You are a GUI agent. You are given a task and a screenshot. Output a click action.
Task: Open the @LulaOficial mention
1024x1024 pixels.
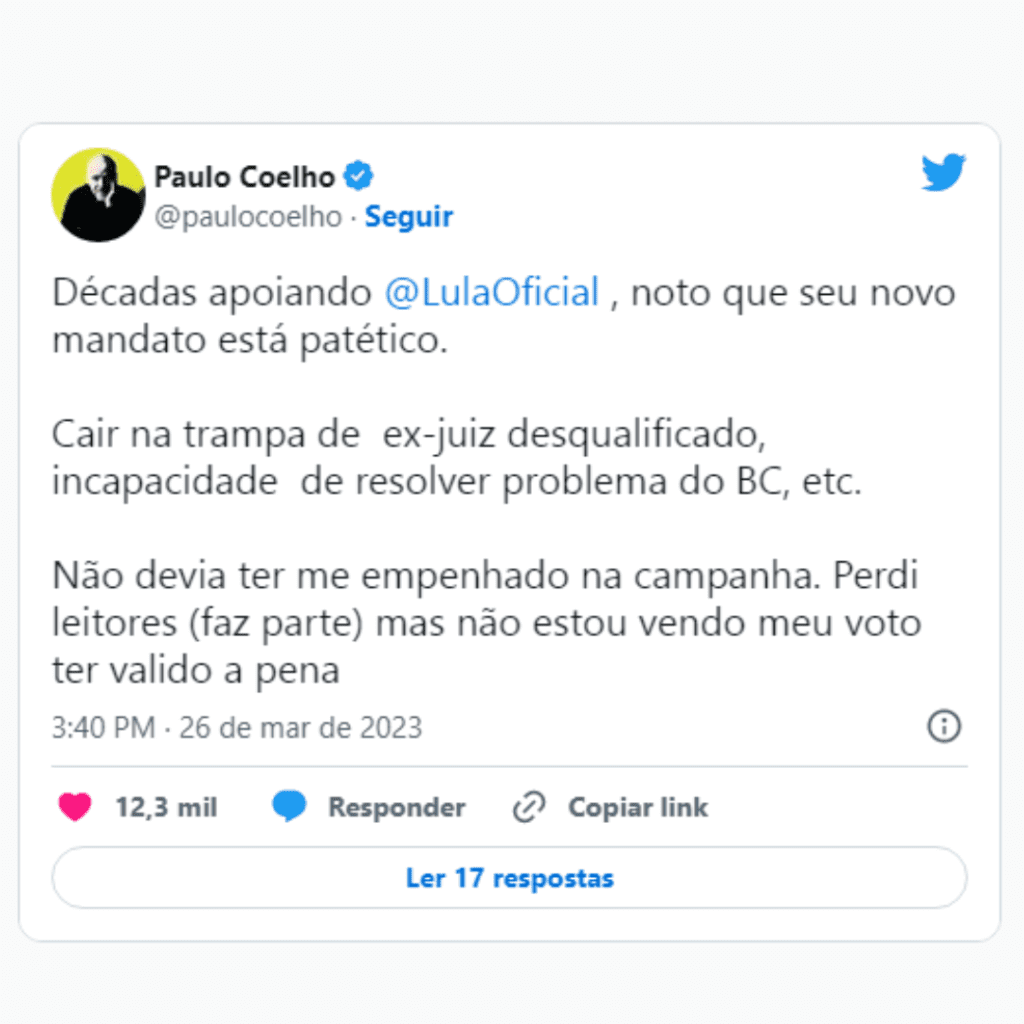click(491, 293)
